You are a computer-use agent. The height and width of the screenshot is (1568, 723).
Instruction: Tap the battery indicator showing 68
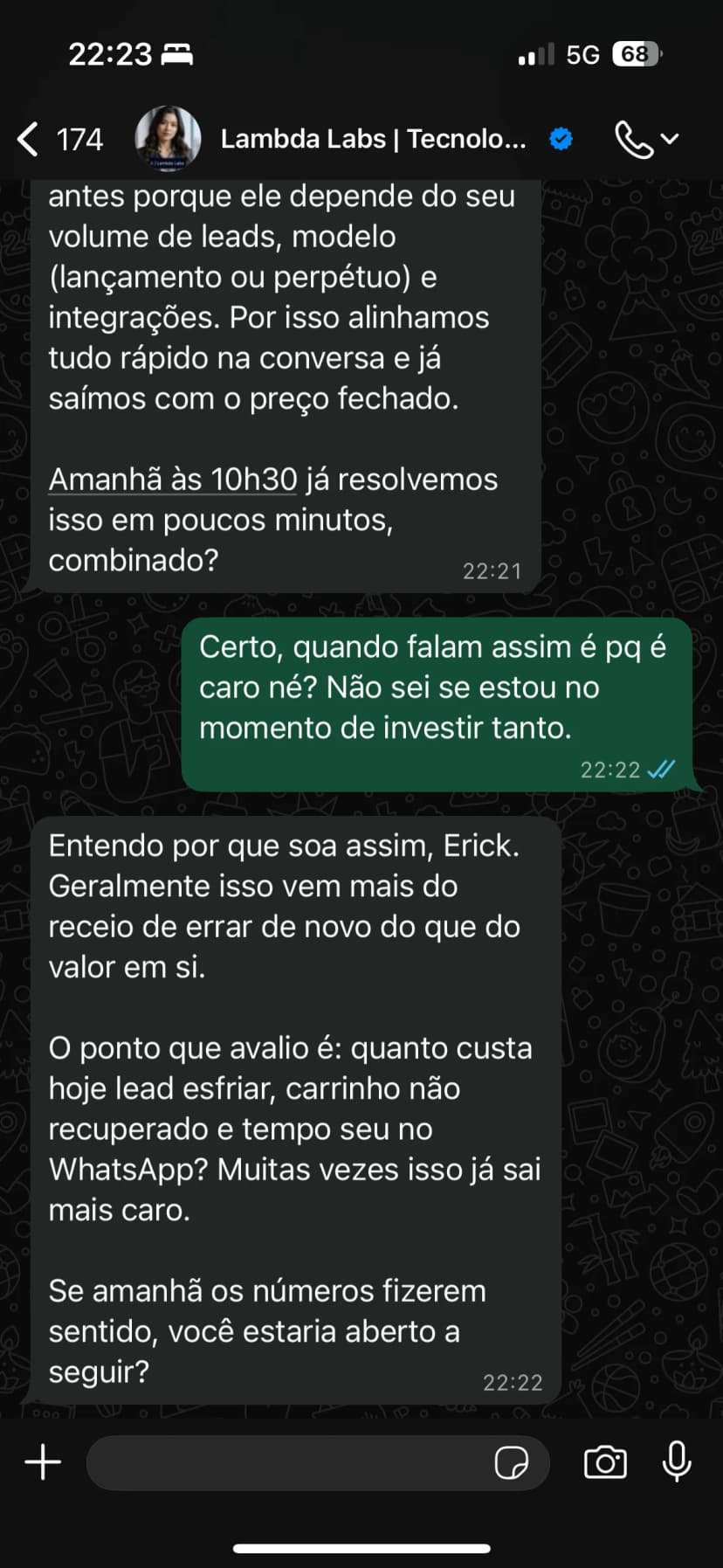[632, 54]
